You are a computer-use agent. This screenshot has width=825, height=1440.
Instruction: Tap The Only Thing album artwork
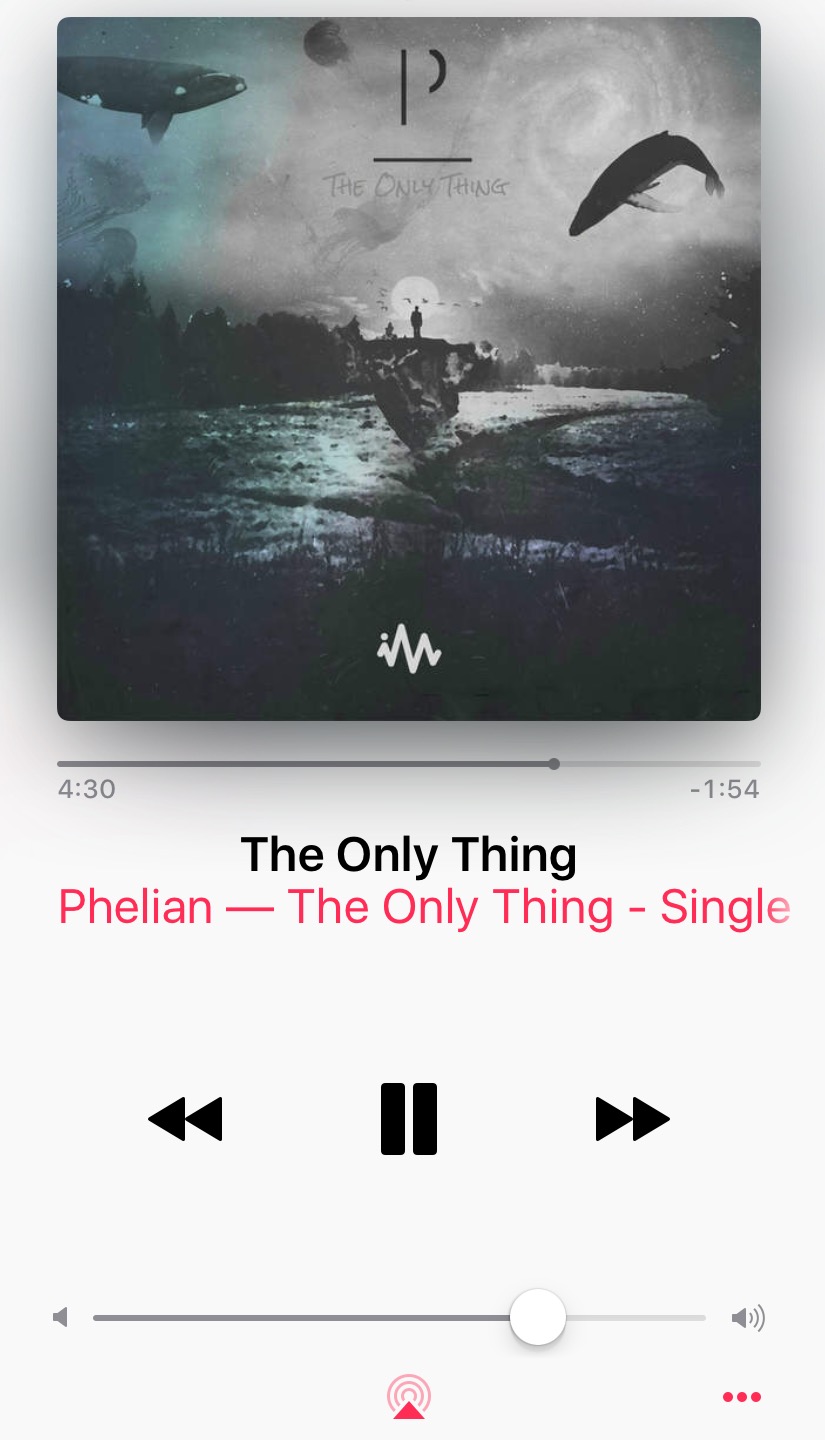click(409, 368)
